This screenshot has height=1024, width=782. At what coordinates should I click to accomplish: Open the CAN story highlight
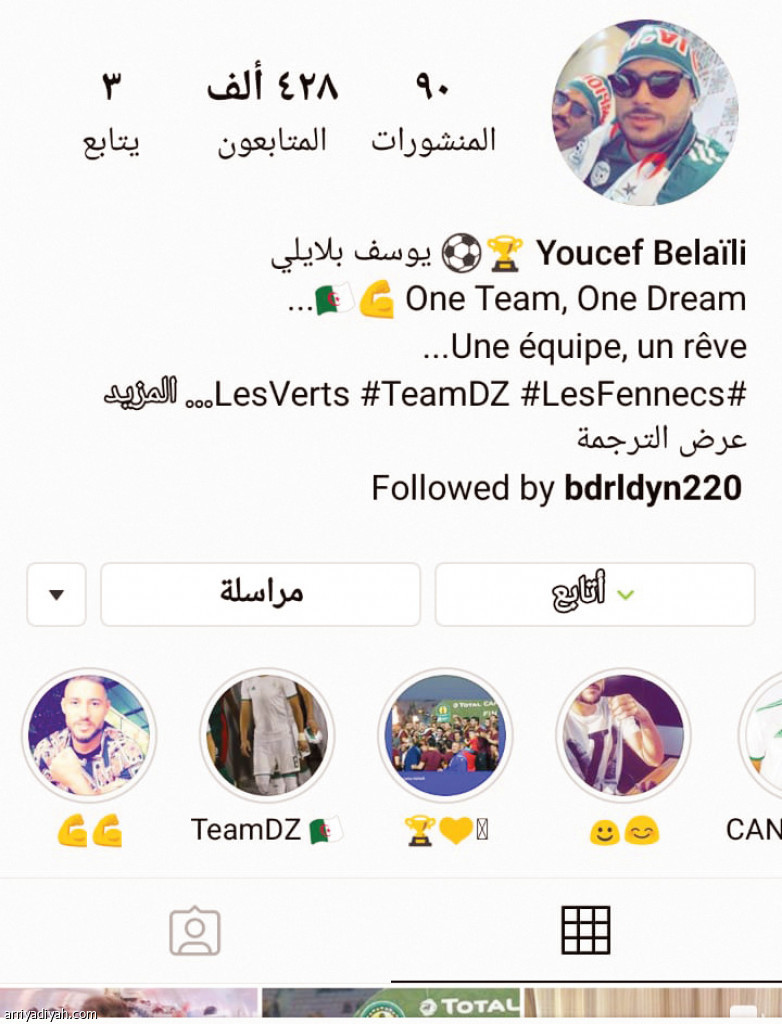click(x=765, y=736)
